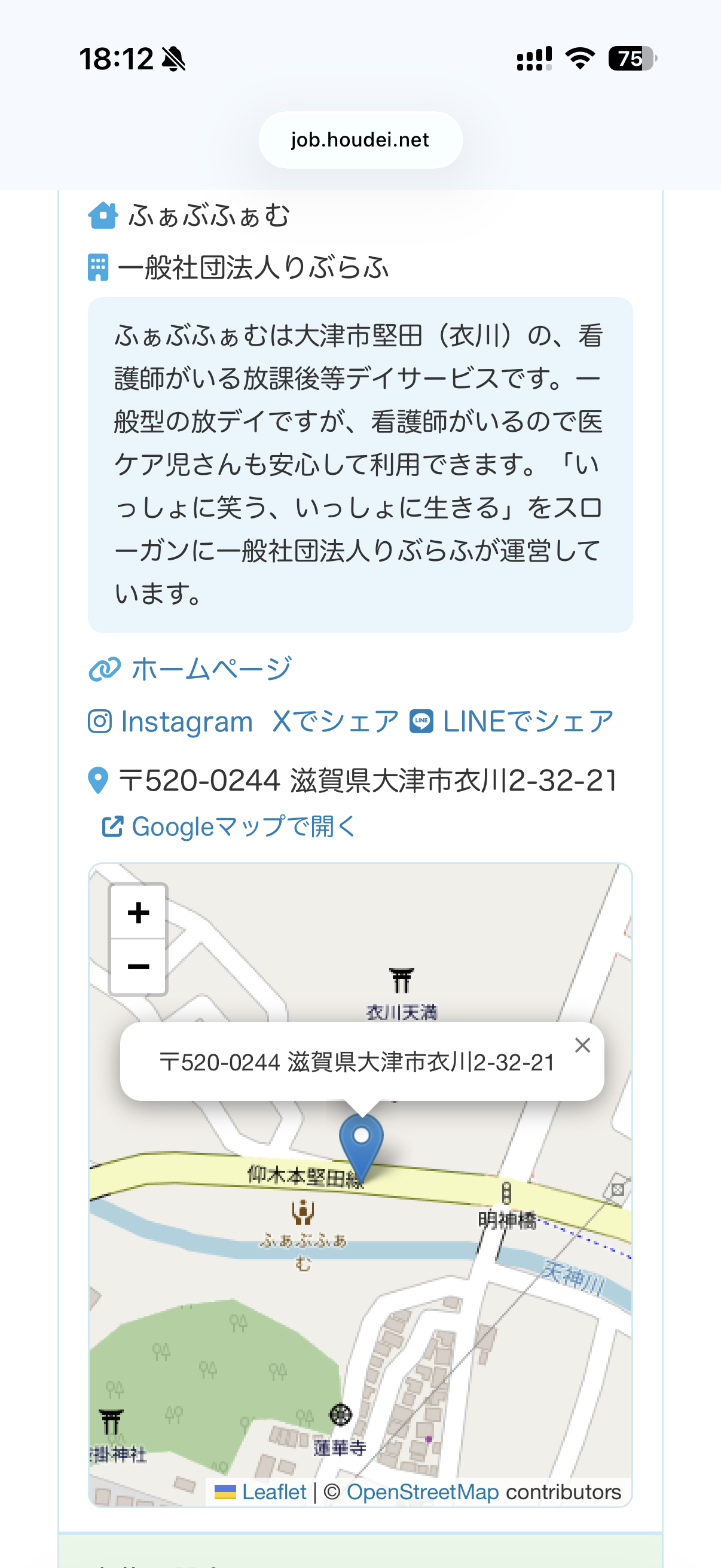Open the ホームページ link
The height and width of the screenshot is (1568, 721).
click(x=210, y=669)
